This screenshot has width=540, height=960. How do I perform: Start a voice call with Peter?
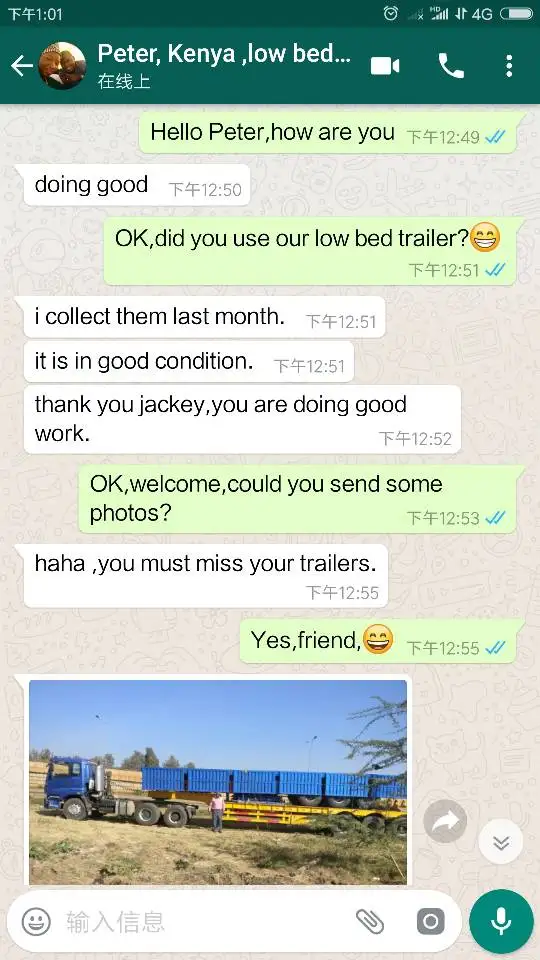click(x=451, y=66)
